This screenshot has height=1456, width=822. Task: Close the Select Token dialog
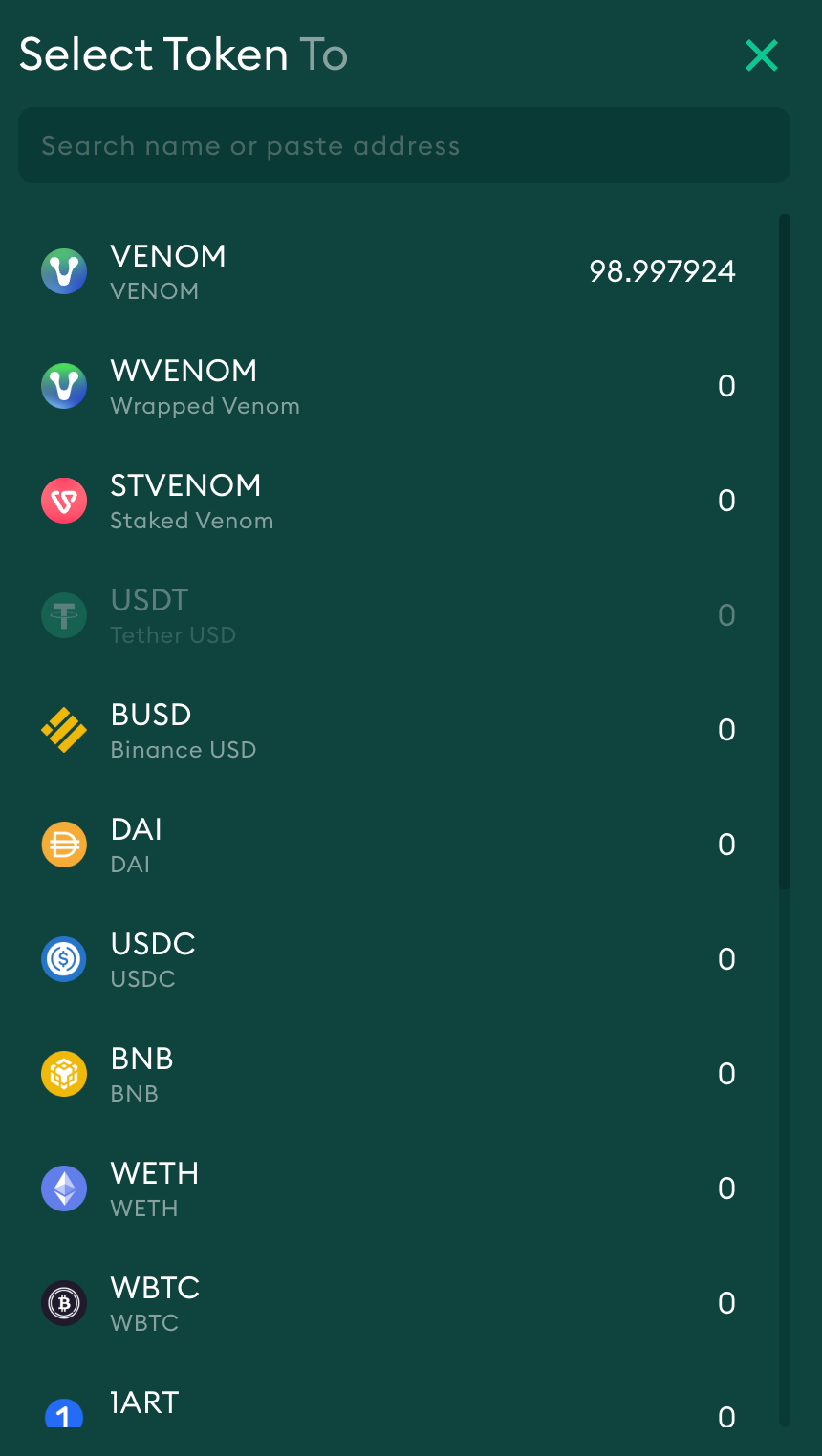pos(762,55)
